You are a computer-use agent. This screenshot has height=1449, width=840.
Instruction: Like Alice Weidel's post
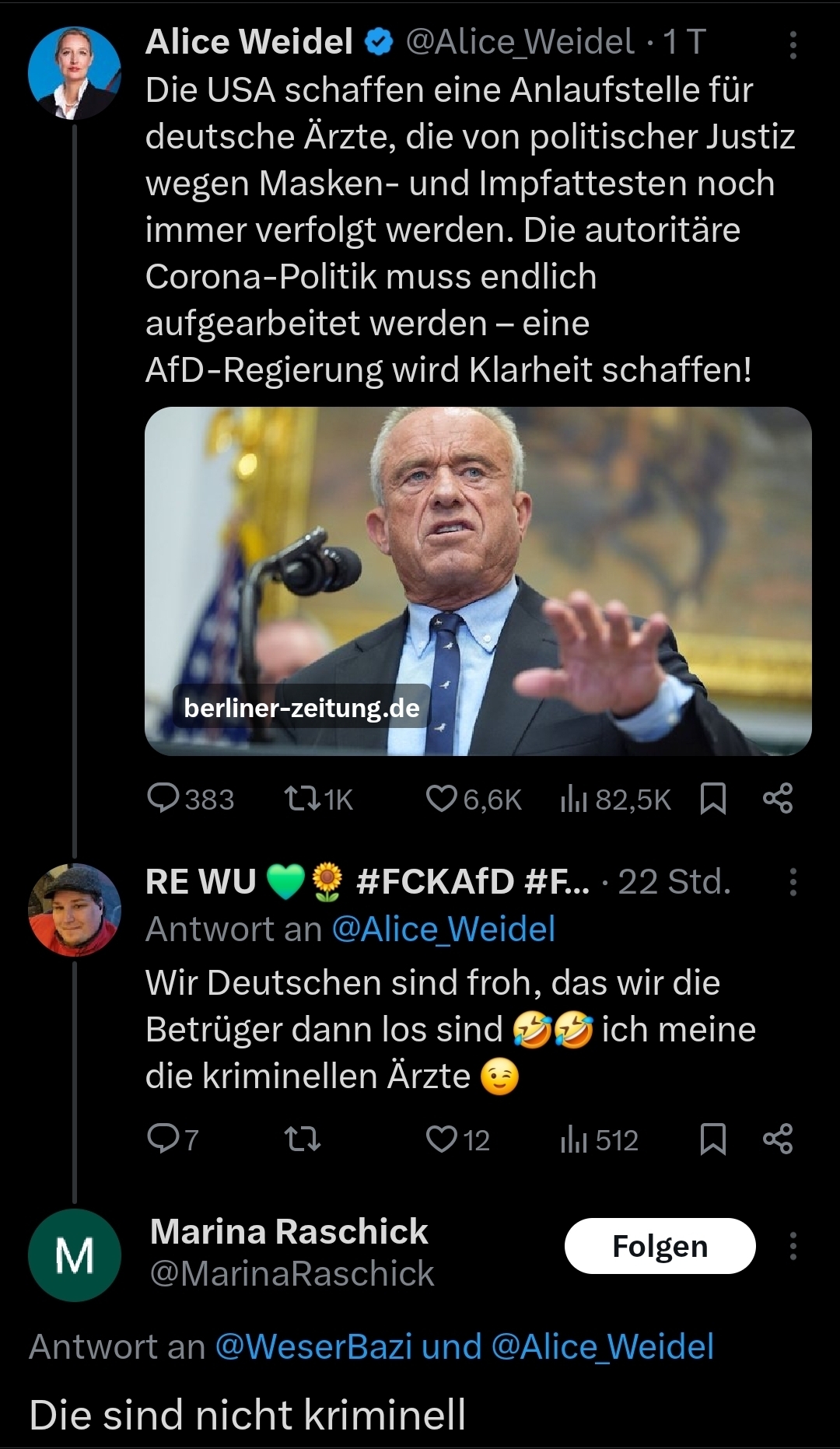442,799
